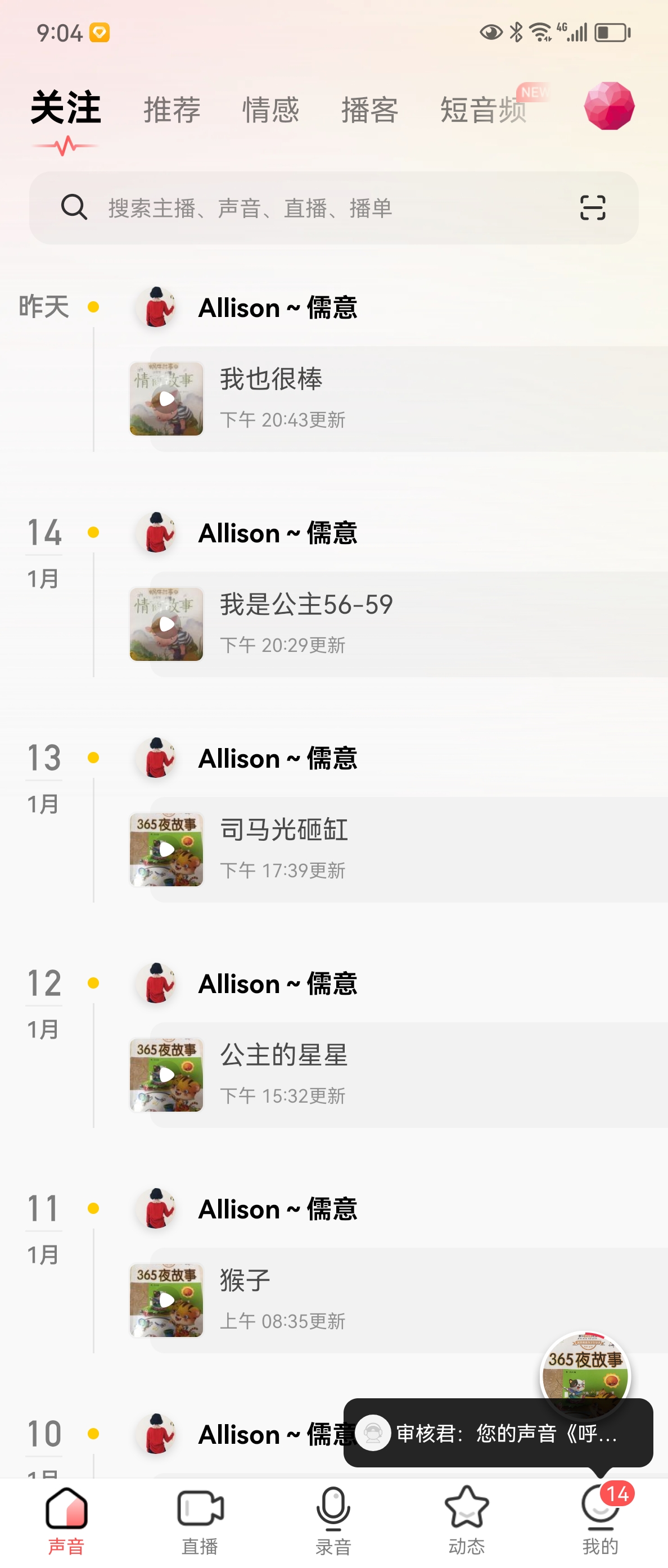Start recording via 录音 tab
The width and height of the screenshot is (668, 1568).
coord(333,1520)
